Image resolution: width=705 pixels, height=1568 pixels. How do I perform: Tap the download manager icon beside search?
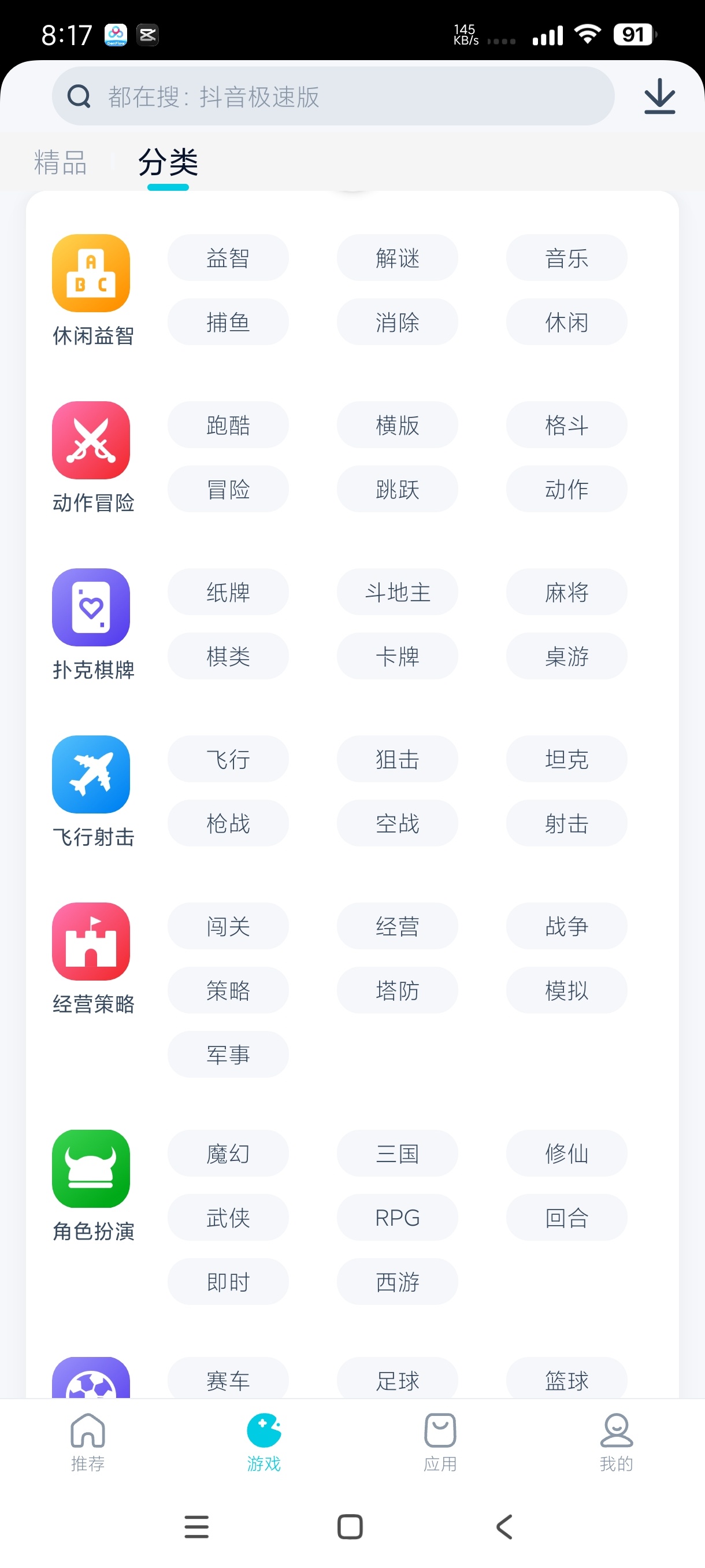[x=659, y=95]
